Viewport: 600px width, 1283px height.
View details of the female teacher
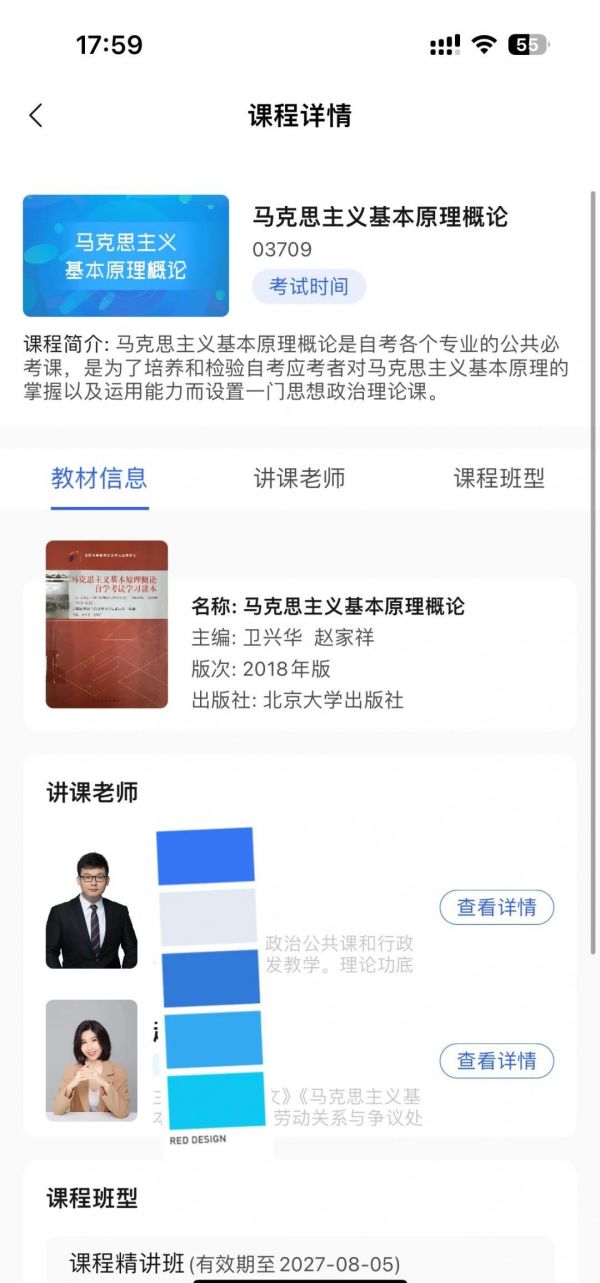pyautogui.click(x=496, y=1061)
